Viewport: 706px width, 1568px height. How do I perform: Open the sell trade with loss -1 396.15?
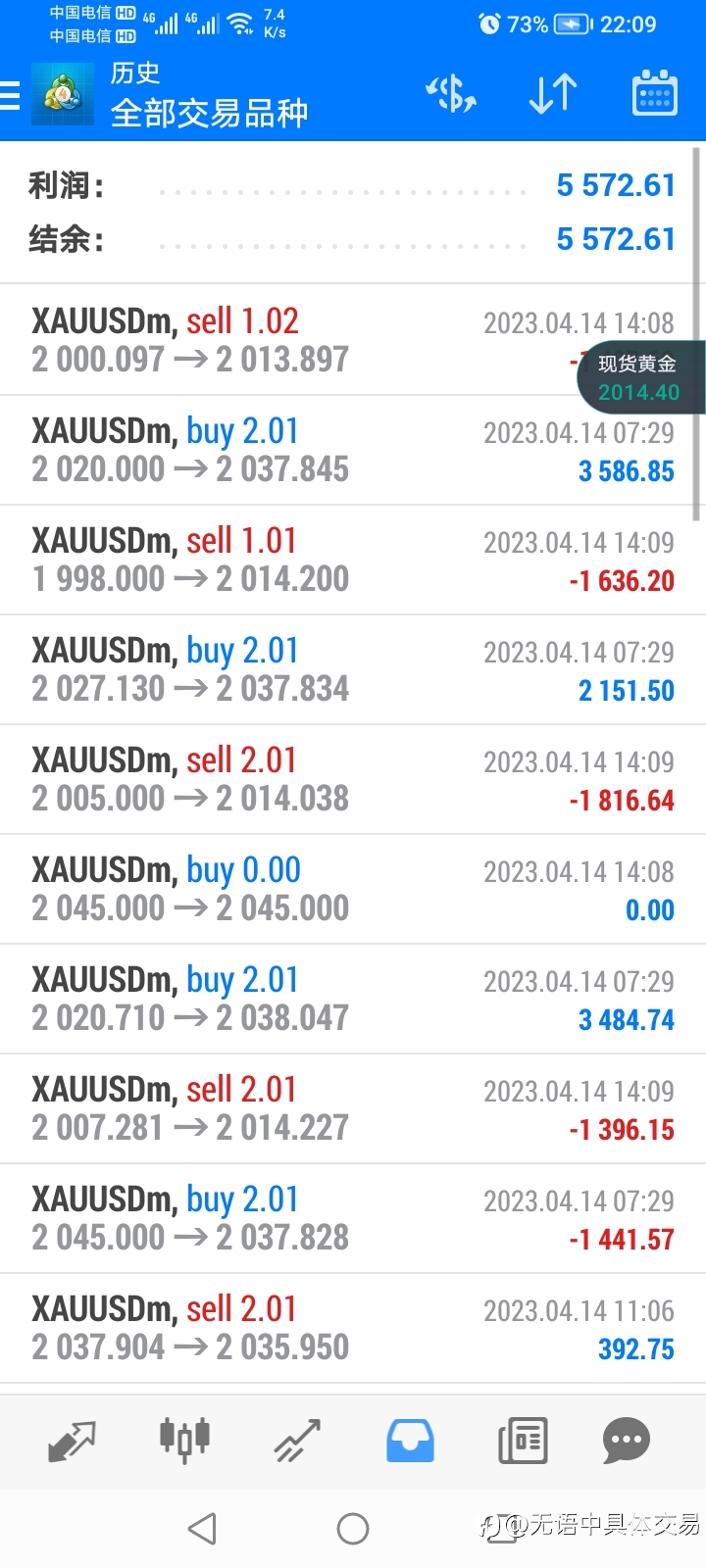353,1108
